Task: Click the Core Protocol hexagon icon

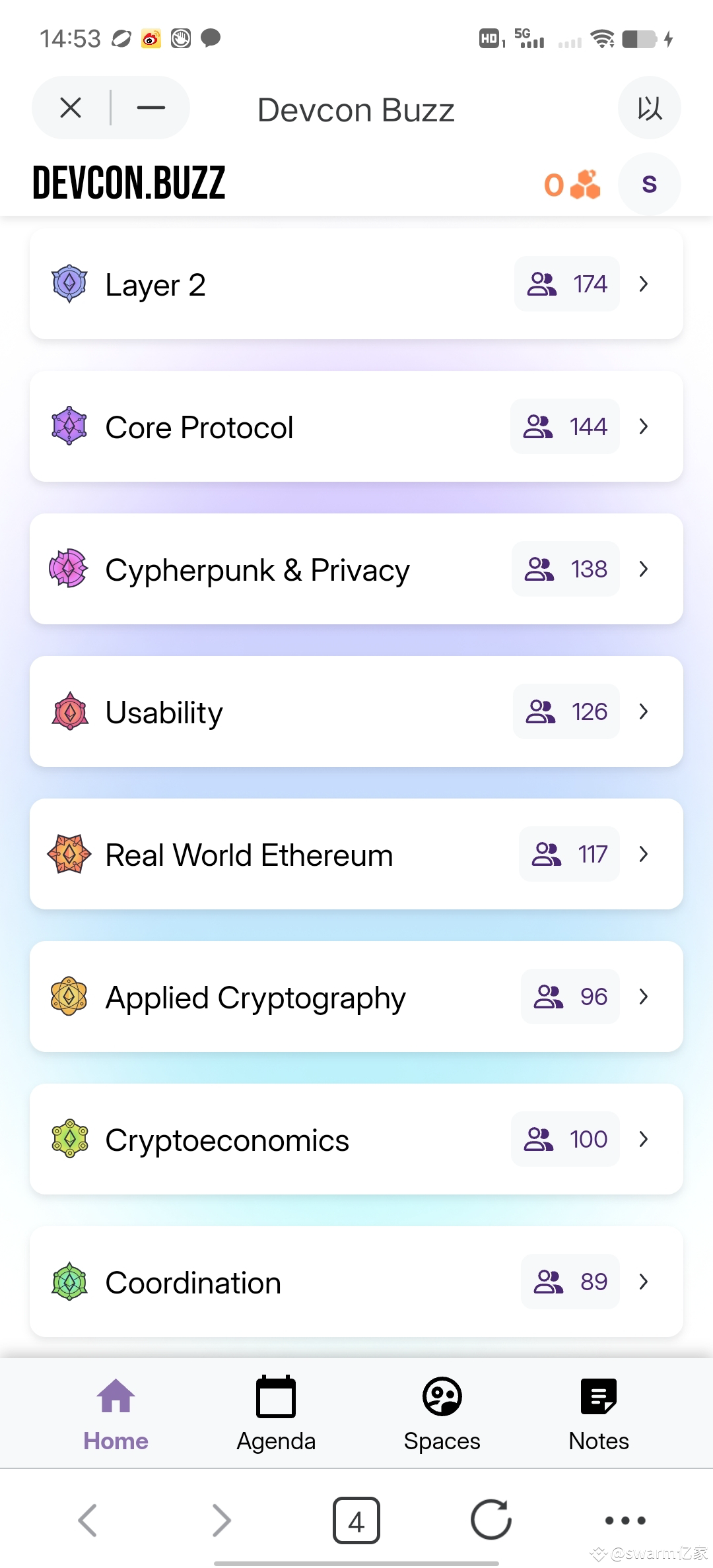Action: pyautogui.click(x=69, y=426)
